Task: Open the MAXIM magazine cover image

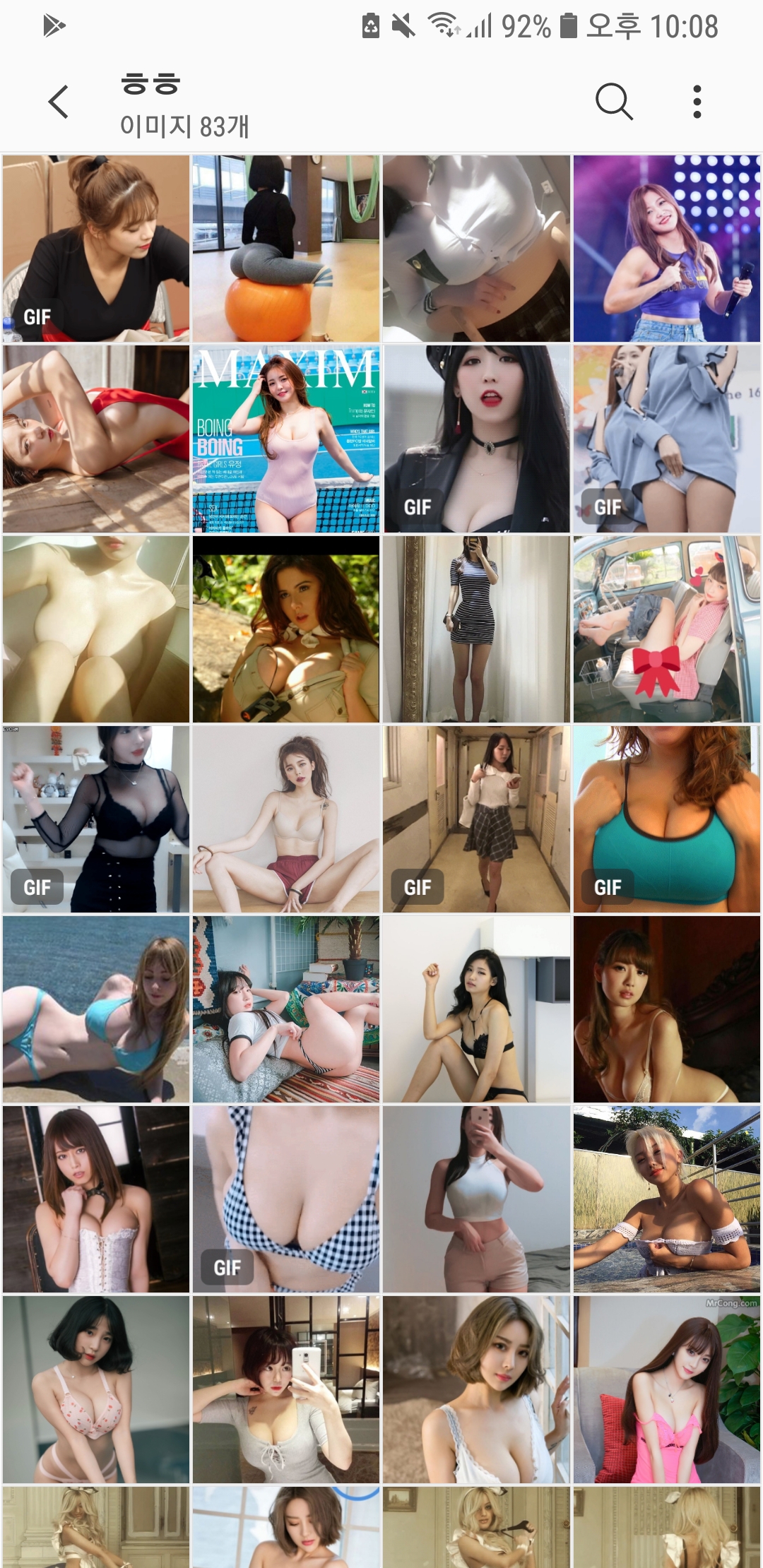Action: 286,439
